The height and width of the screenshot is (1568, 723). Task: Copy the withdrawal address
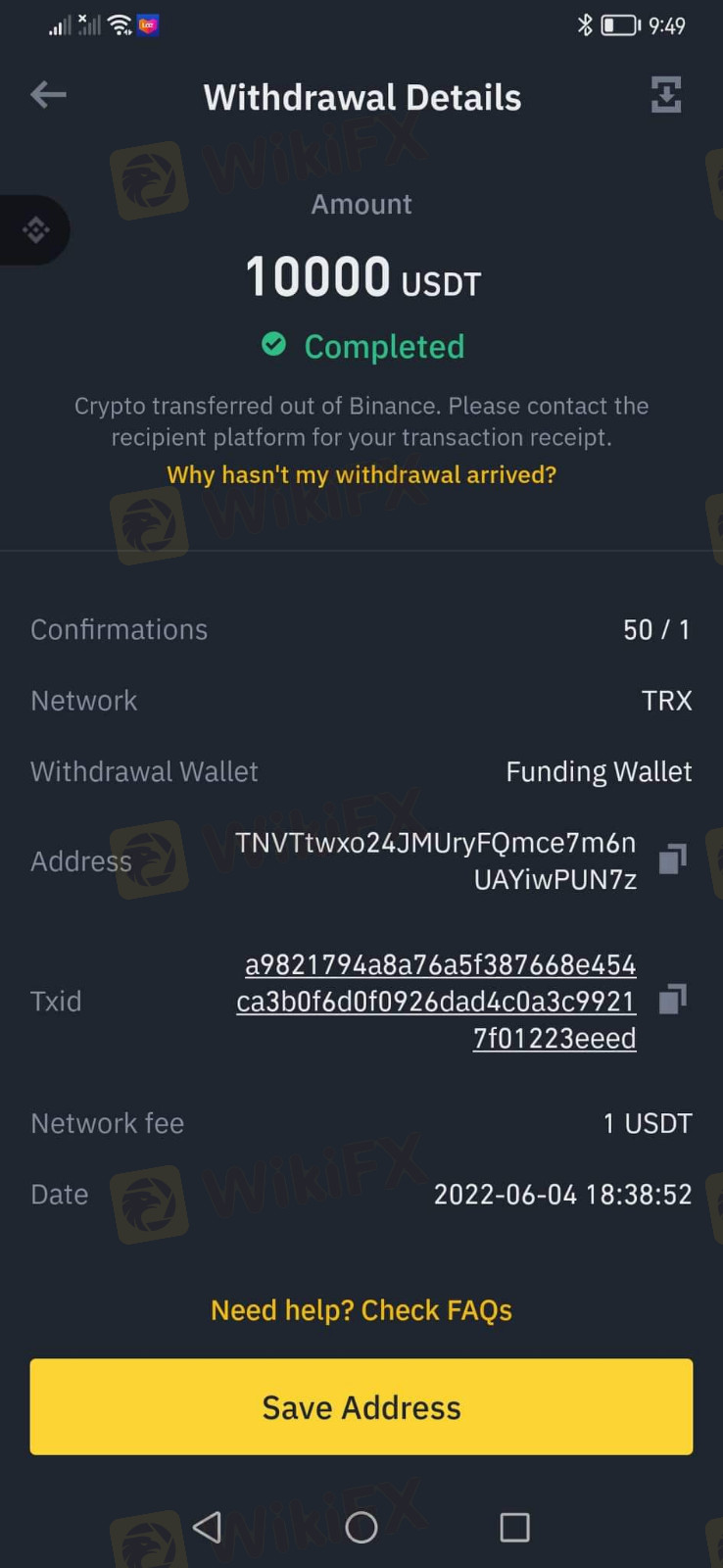672,859
